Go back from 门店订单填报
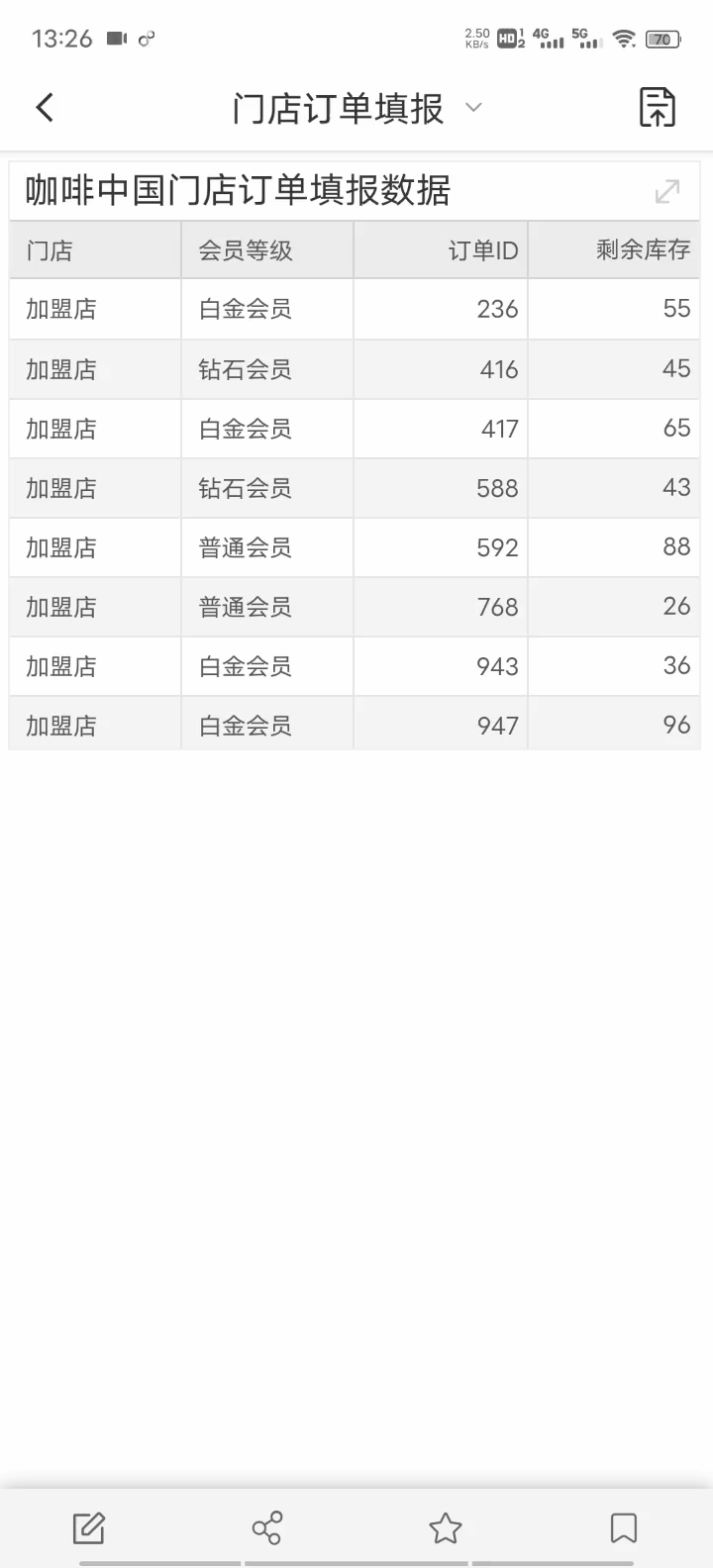The image size is (713, 1568). click(x=45, y=108)
